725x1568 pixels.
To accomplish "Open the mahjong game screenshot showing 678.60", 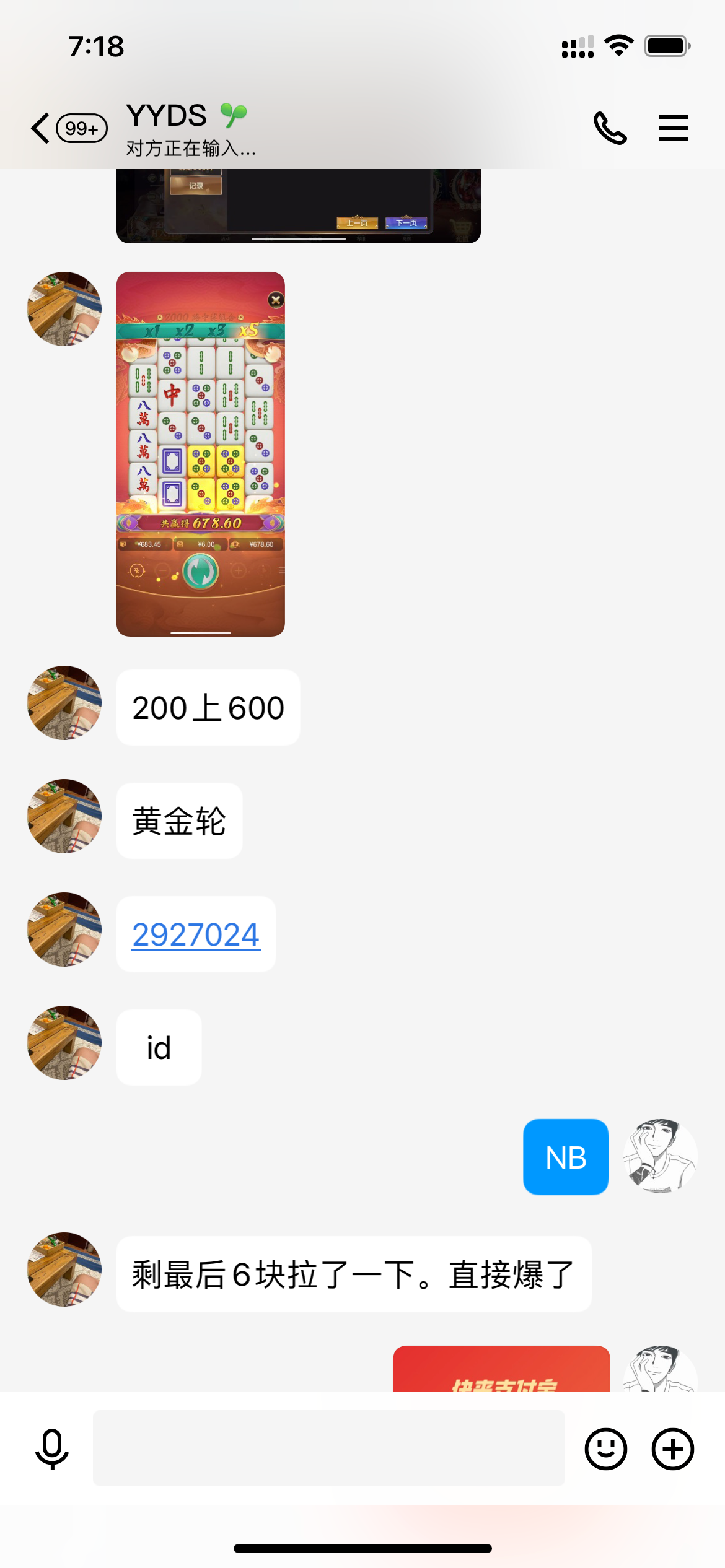I will click(x=201, y=453).
